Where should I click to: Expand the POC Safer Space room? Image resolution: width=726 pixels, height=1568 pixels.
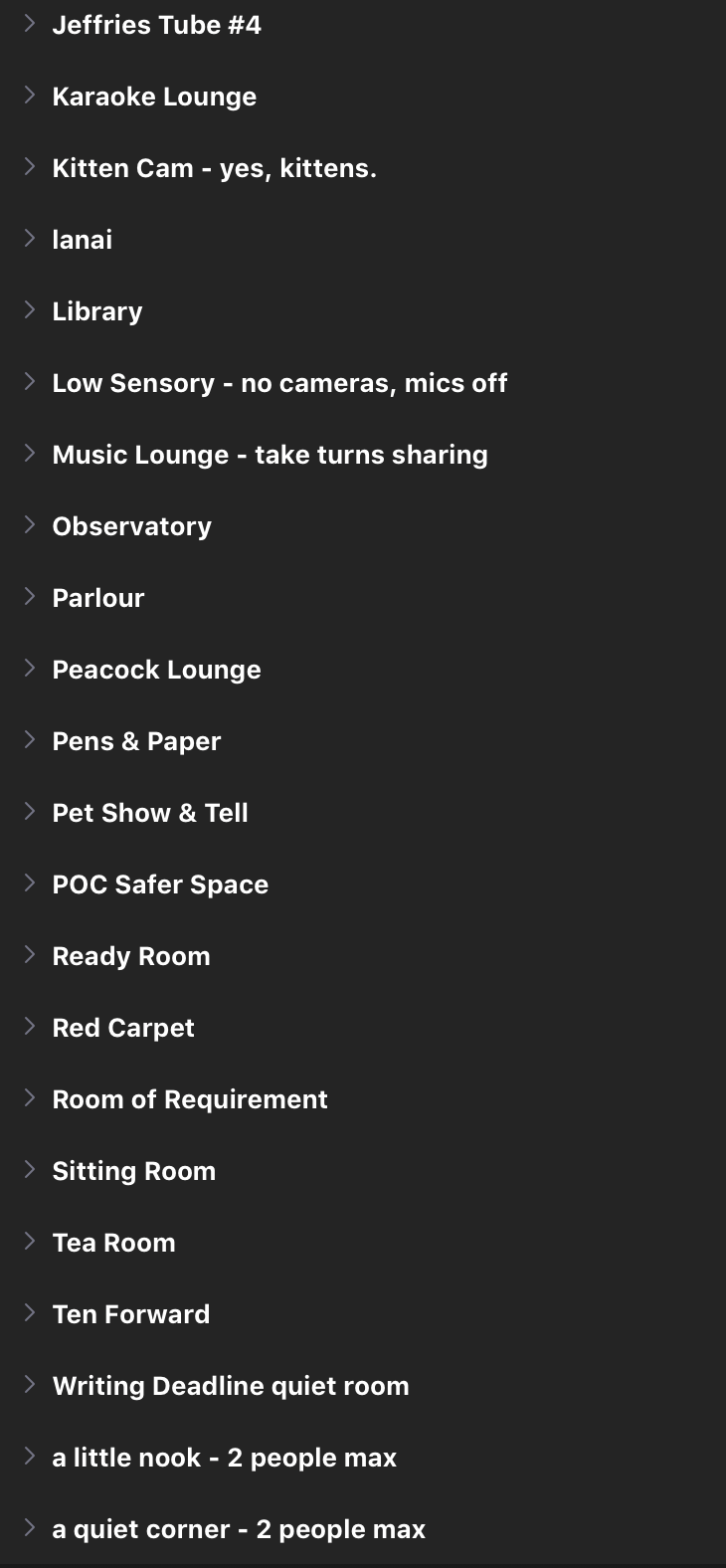click(30, 882)
